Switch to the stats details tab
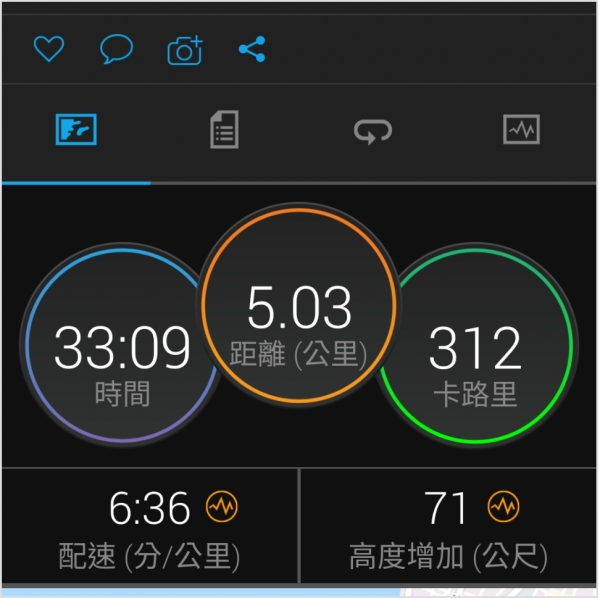Screen dimensions: 600x598 pos(224,130)
